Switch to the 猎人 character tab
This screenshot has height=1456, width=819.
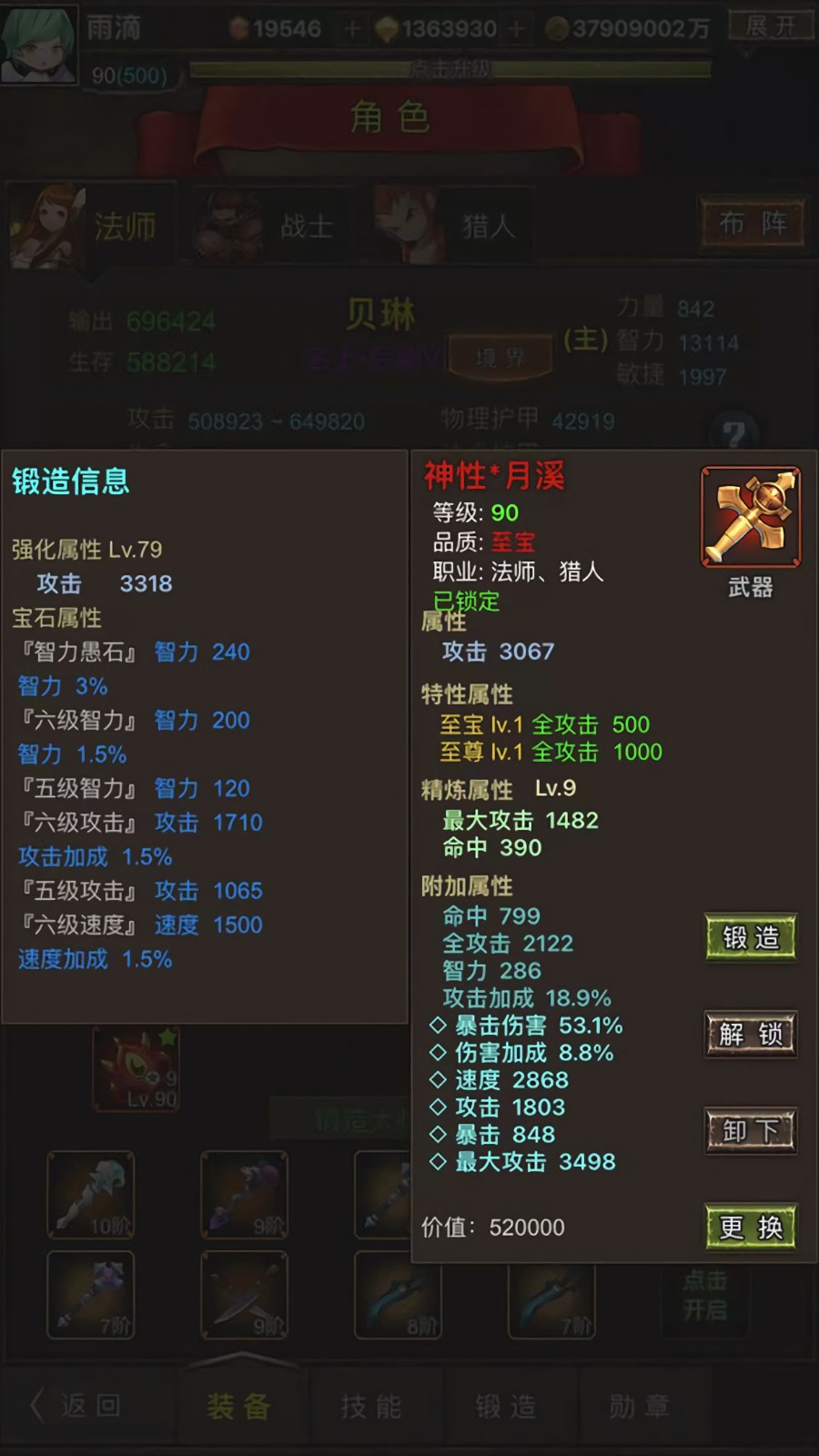pos(455,226)
